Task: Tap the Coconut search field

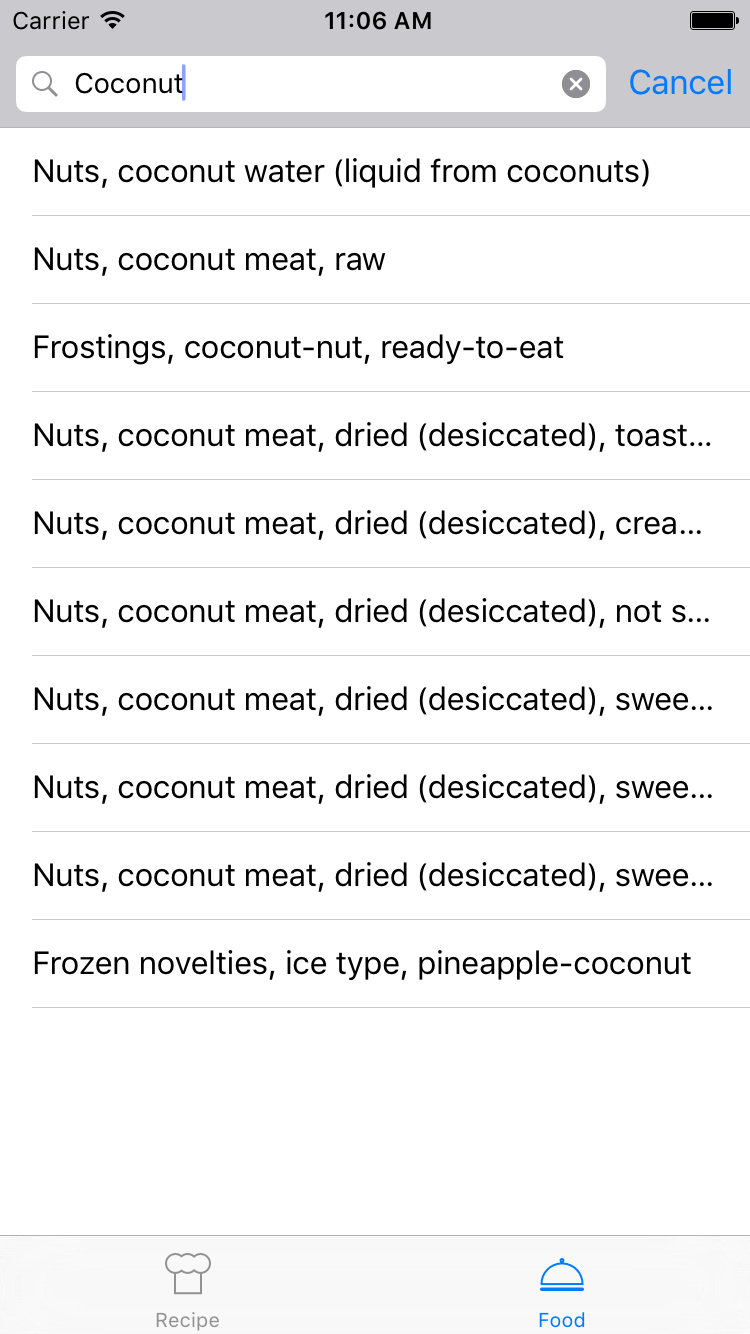Action: tap(300, 84)
